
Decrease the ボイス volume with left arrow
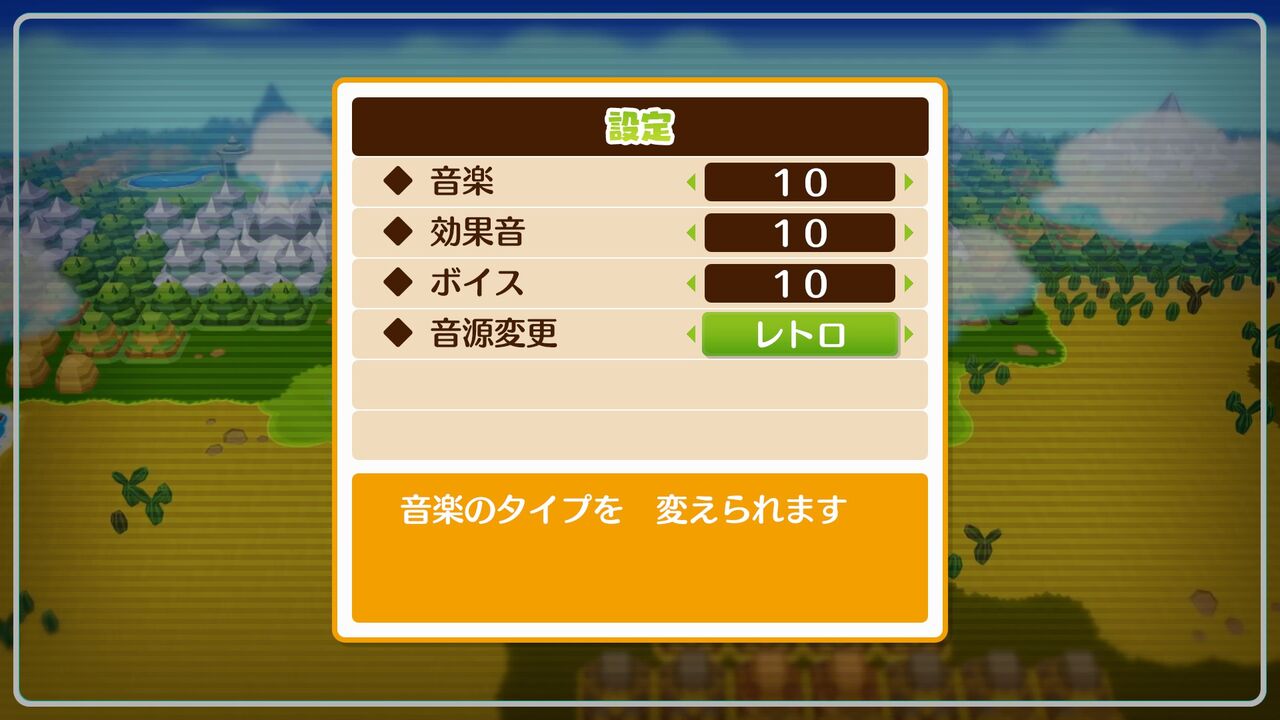pos(691,283)
